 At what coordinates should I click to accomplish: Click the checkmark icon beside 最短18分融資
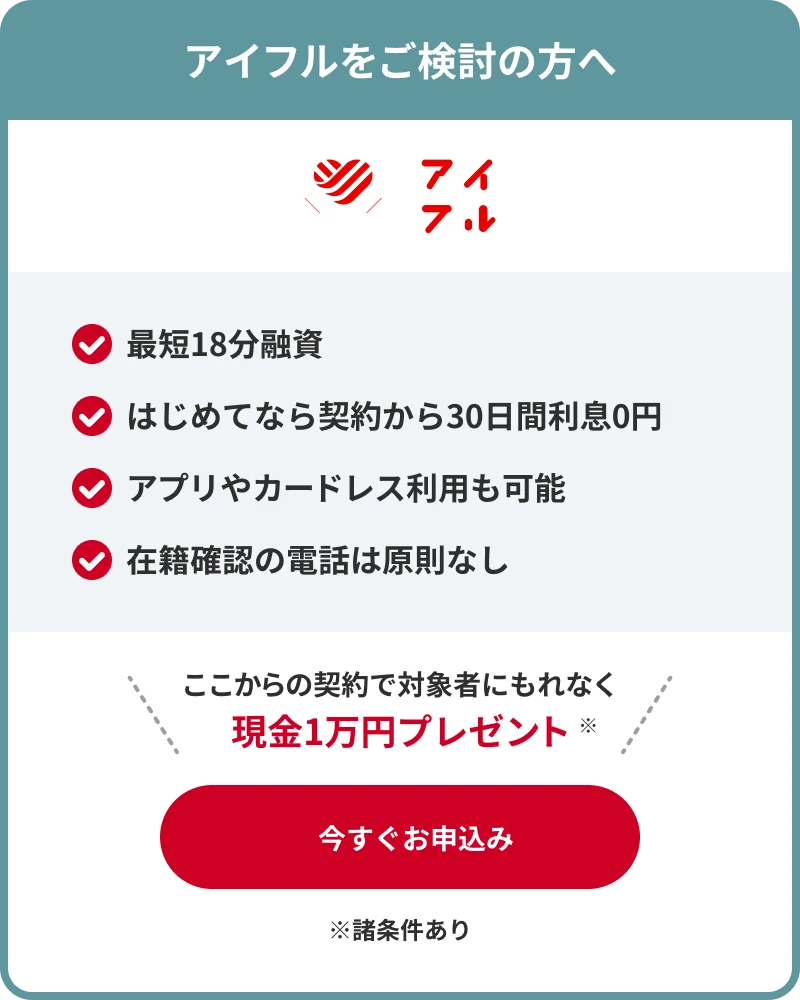92,344
